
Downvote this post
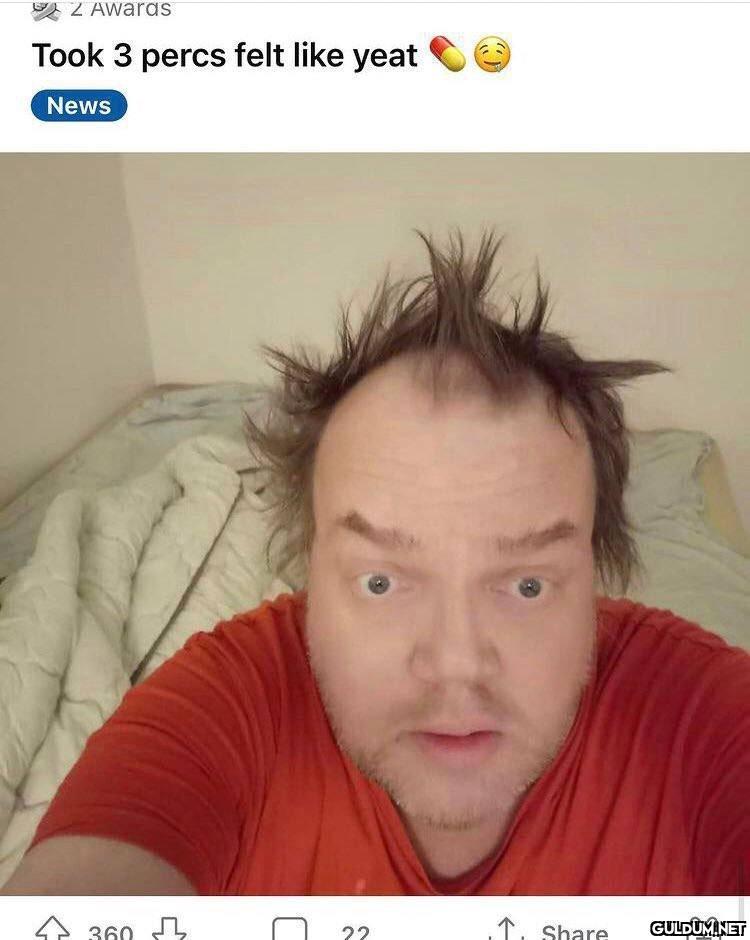tap(168, 929)
